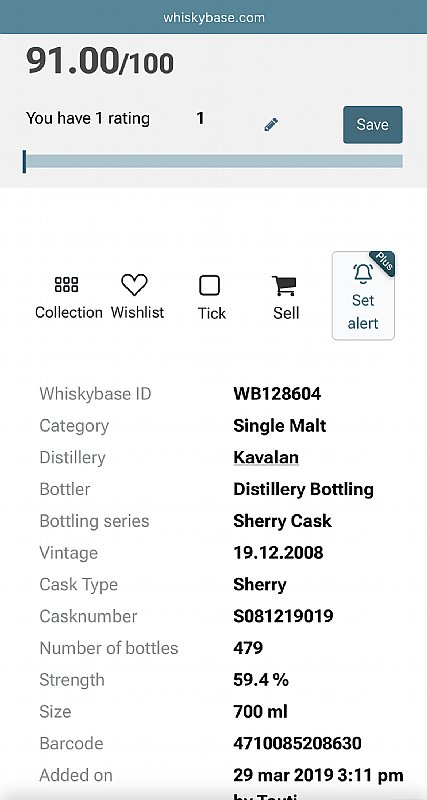Screen dimensions: 427x800
Task: Open the Kavalan distillery link
Action: [x=266, y=457]
